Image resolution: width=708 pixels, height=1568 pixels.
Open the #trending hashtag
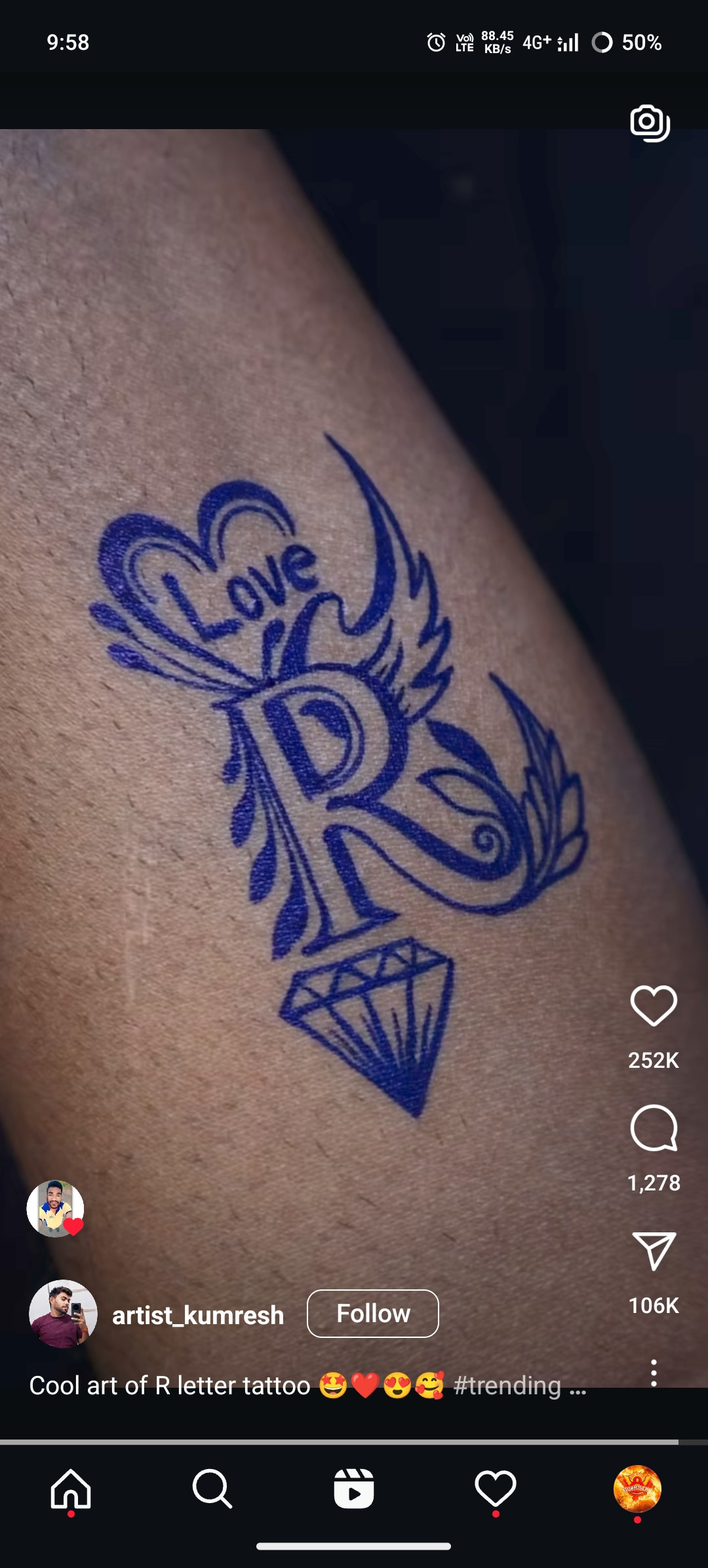507,1386
